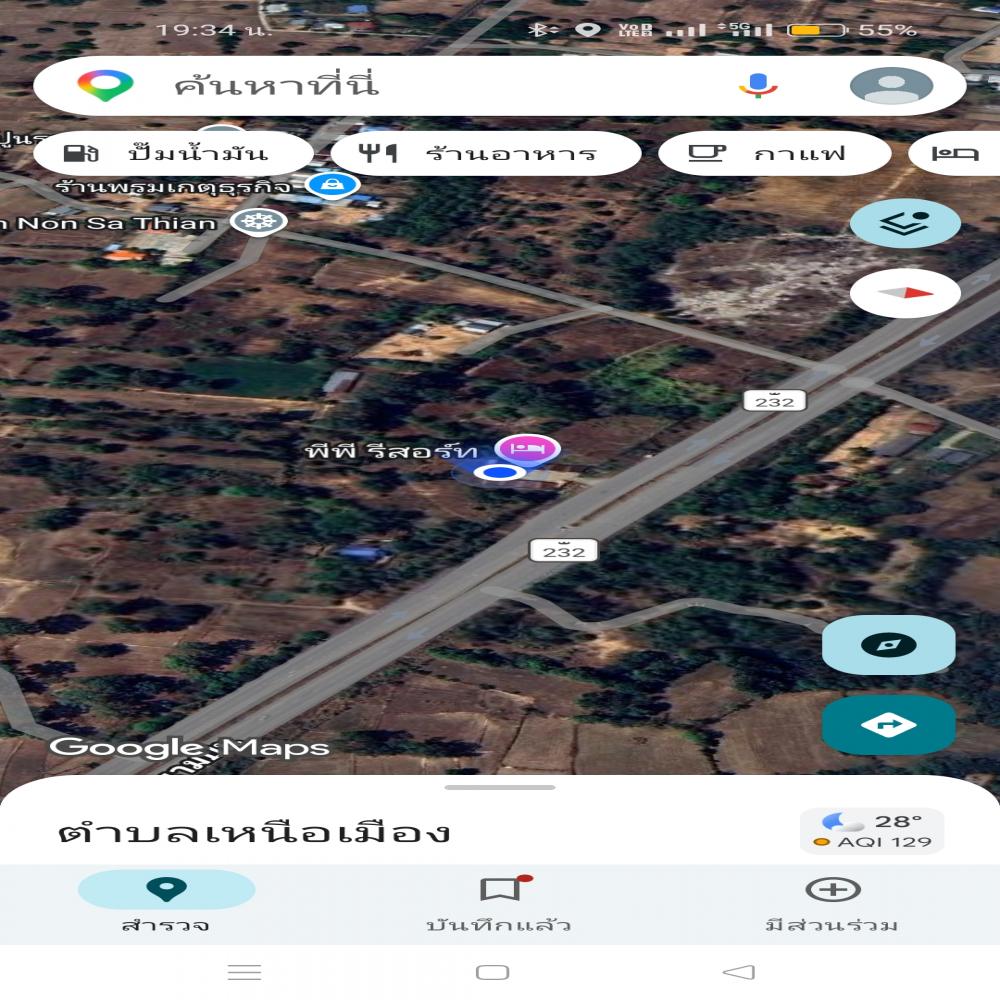Open directions with the turn arrow button

[x=888, y=725]
